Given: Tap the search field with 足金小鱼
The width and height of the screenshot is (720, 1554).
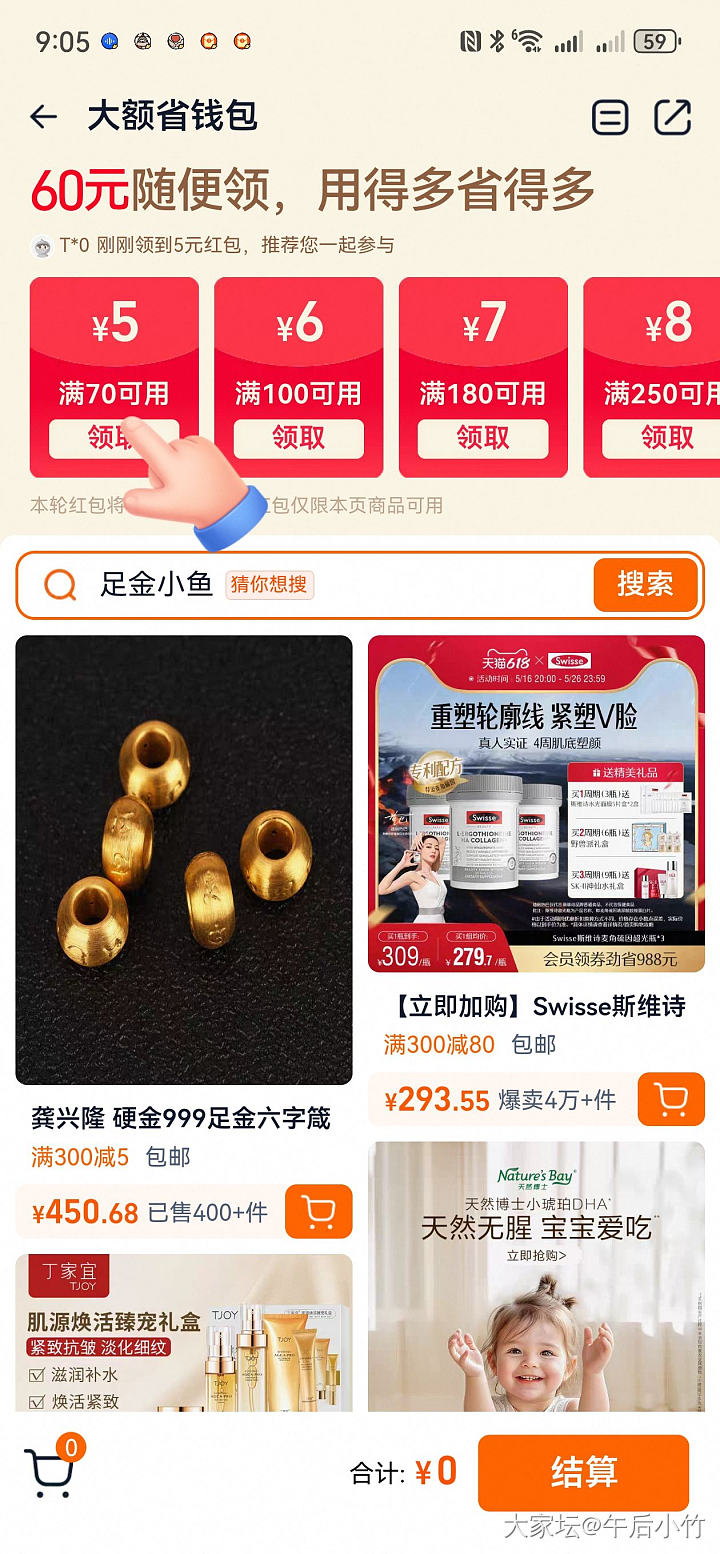Looking at the screenshot, I should [300, 584].
